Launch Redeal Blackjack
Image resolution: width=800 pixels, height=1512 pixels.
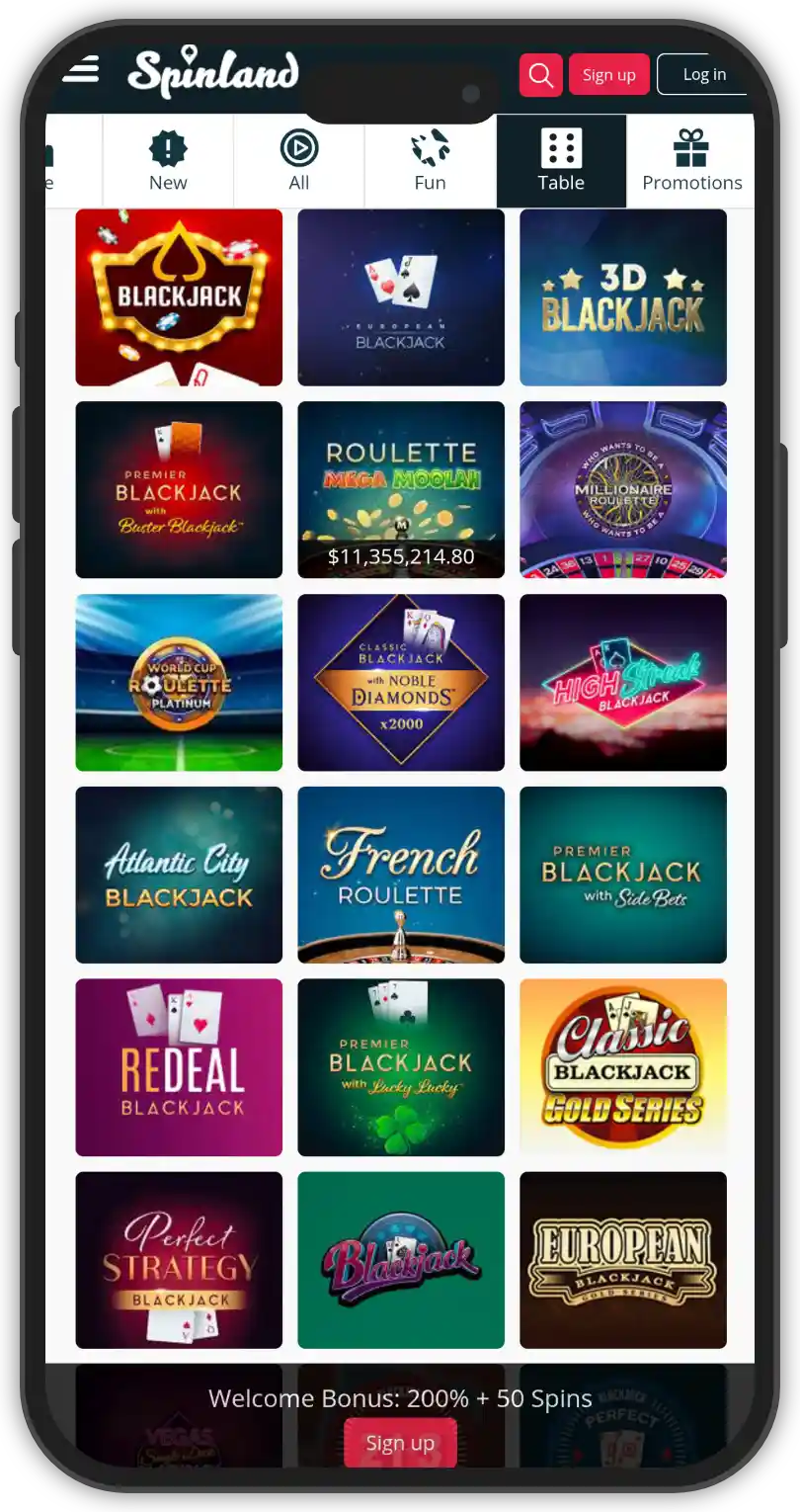click(x=179, y=1067)
